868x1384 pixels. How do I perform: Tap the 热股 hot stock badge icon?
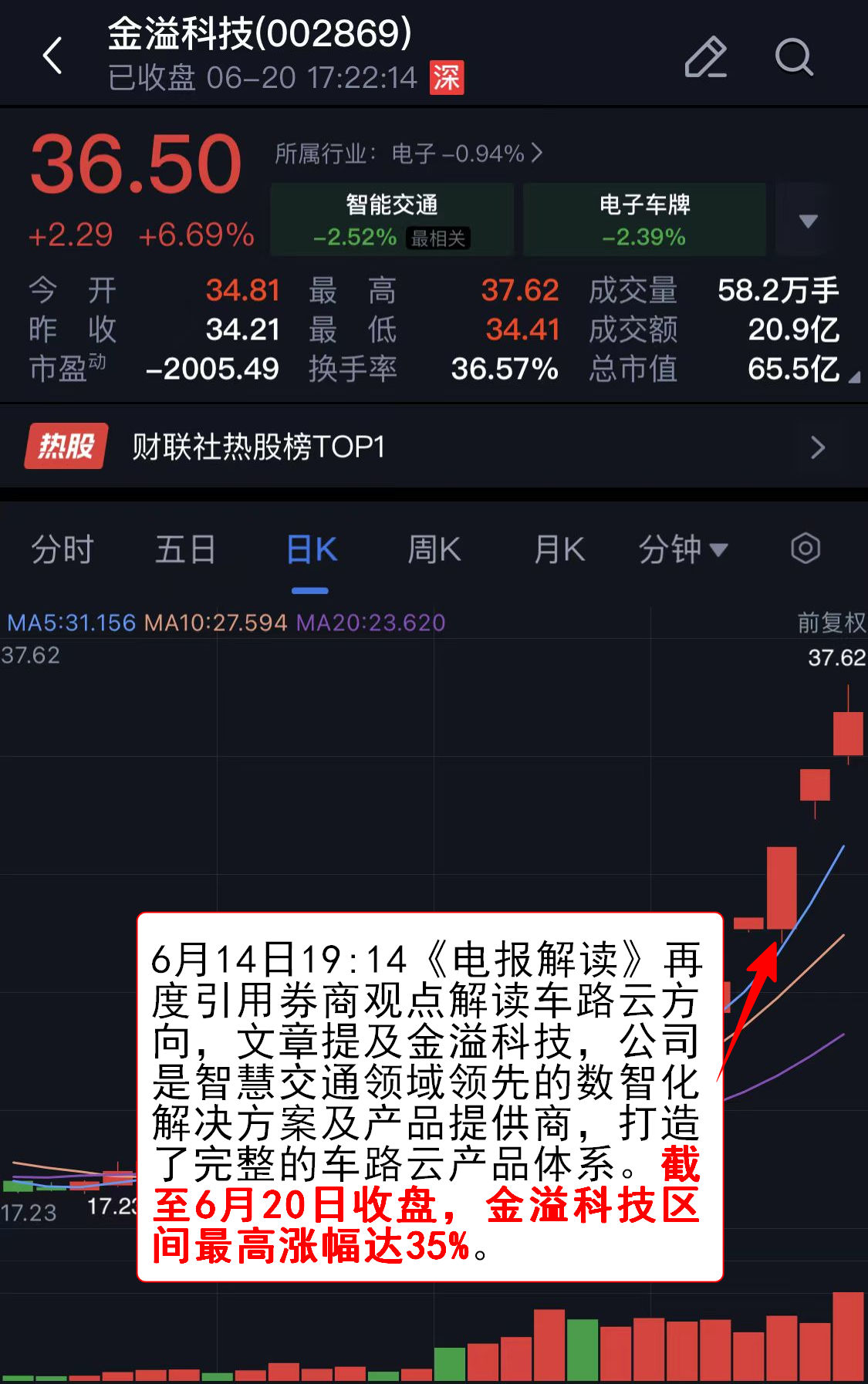tap(65, 447)
